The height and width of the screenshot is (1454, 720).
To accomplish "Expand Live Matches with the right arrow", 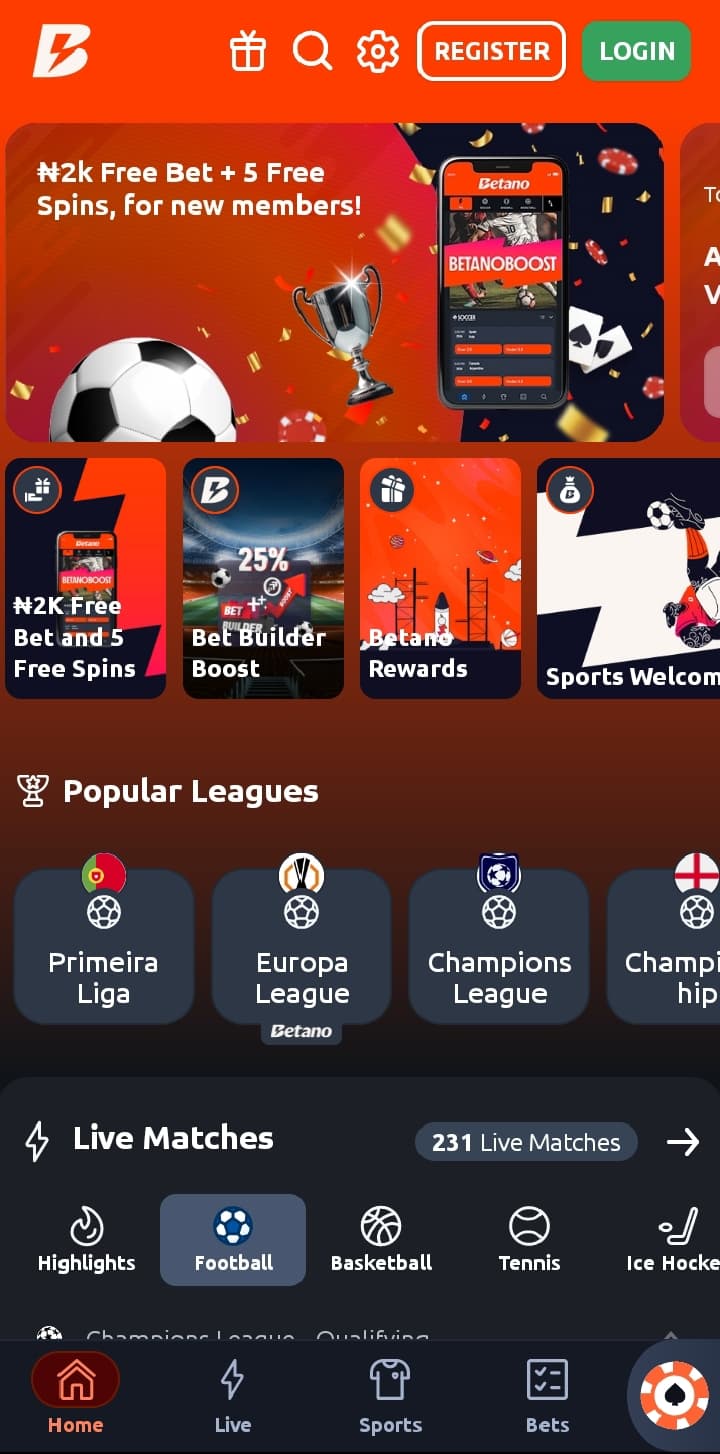I will coord(683,1140).
